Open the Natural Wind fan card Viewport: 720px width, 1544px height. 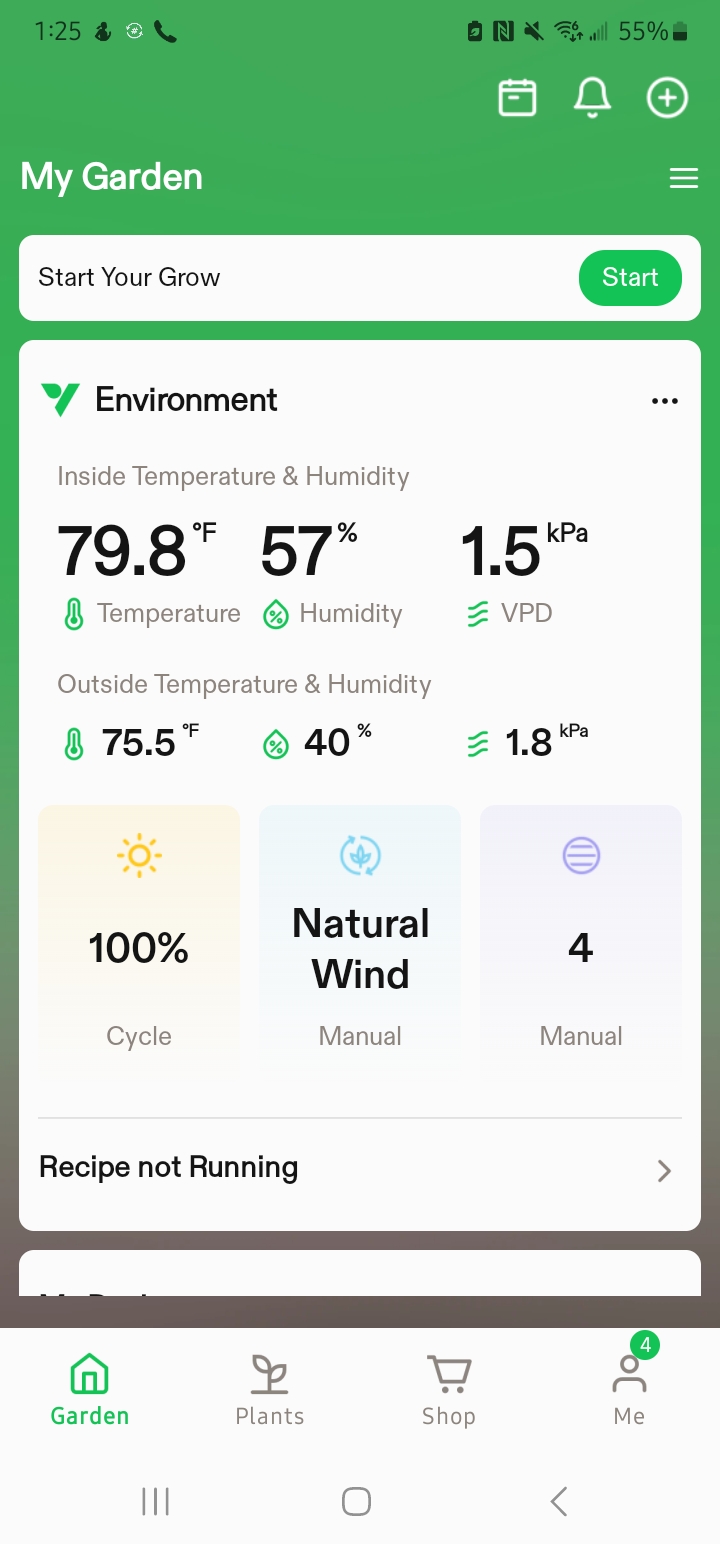pyautogui.click(x=360, y=940)
